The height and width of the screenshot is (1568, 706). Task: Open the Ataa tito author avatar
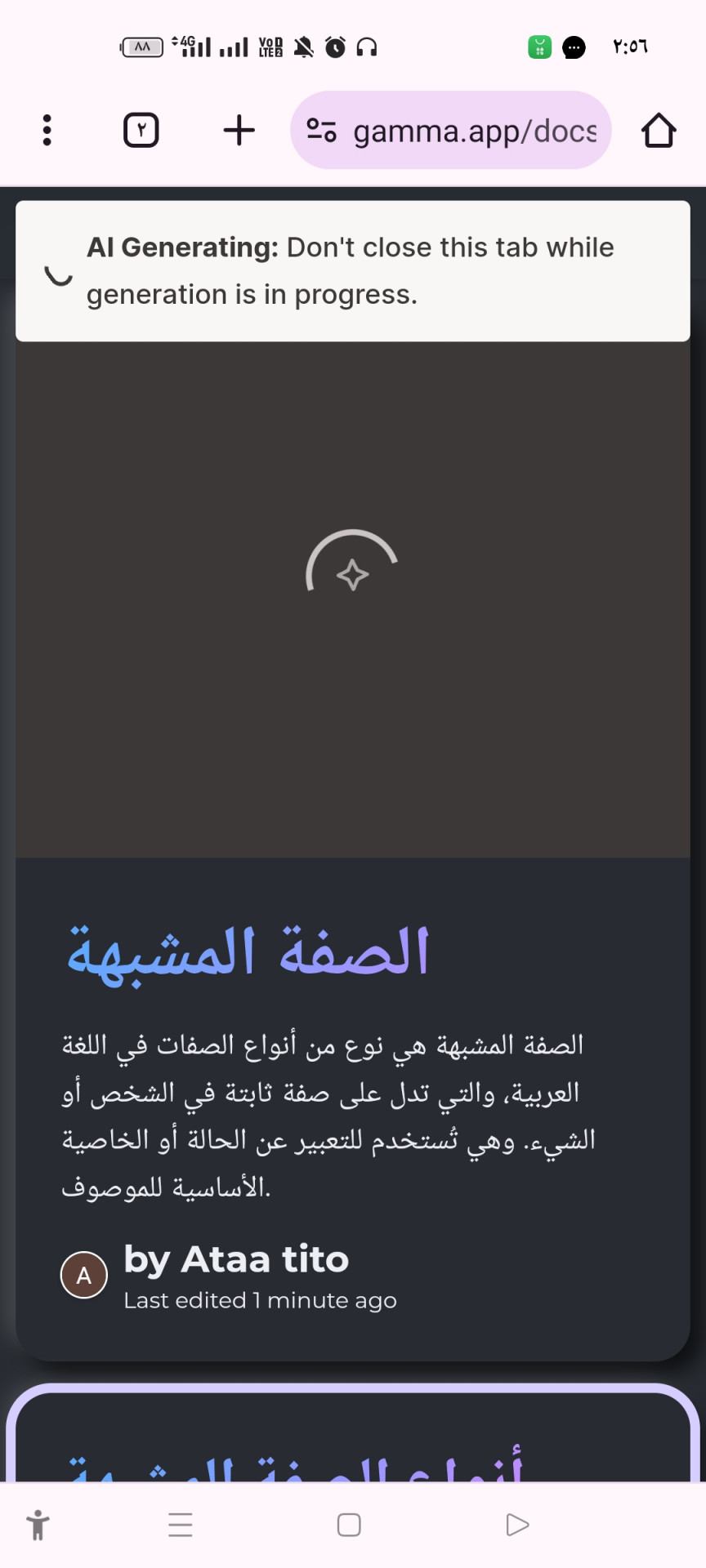pyautogui.click(x=84, y=1275)
